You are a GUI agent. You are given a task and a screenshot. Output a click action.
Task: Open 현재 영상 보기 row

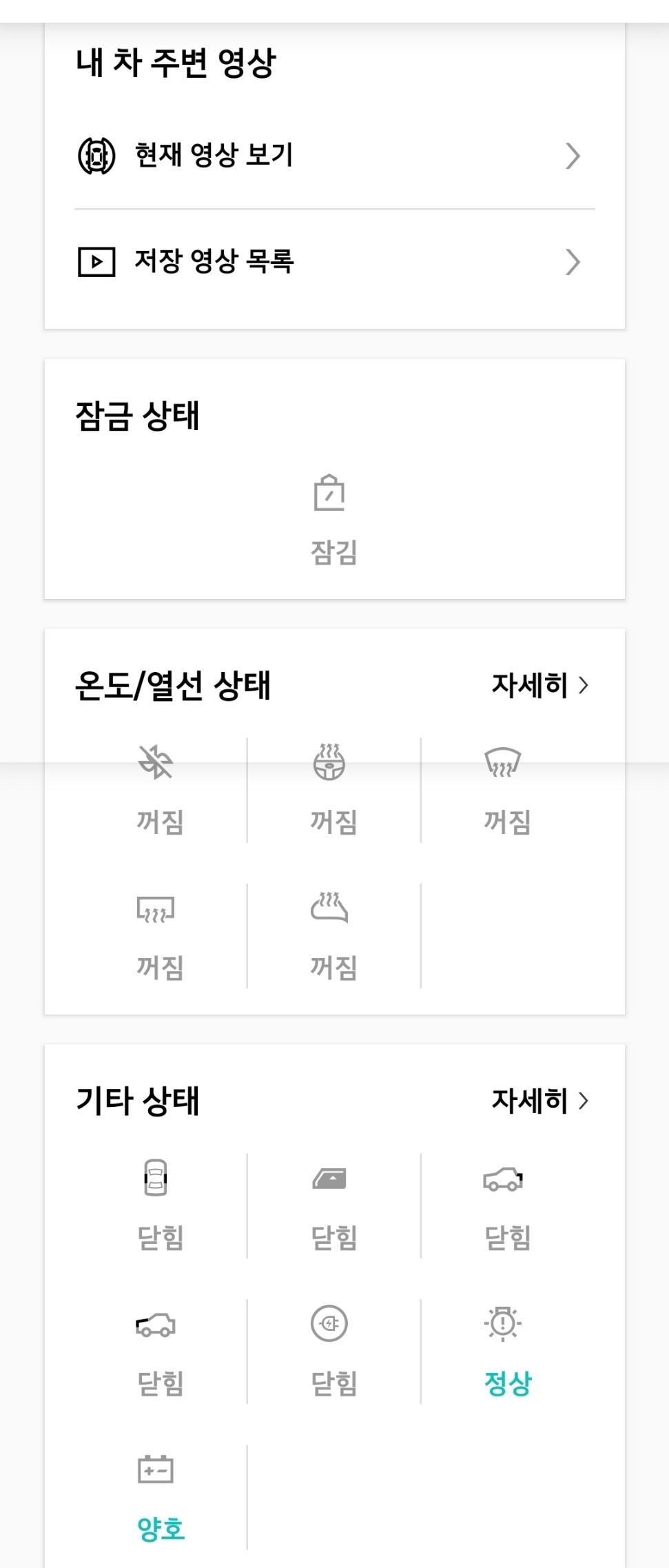[334, 156]
